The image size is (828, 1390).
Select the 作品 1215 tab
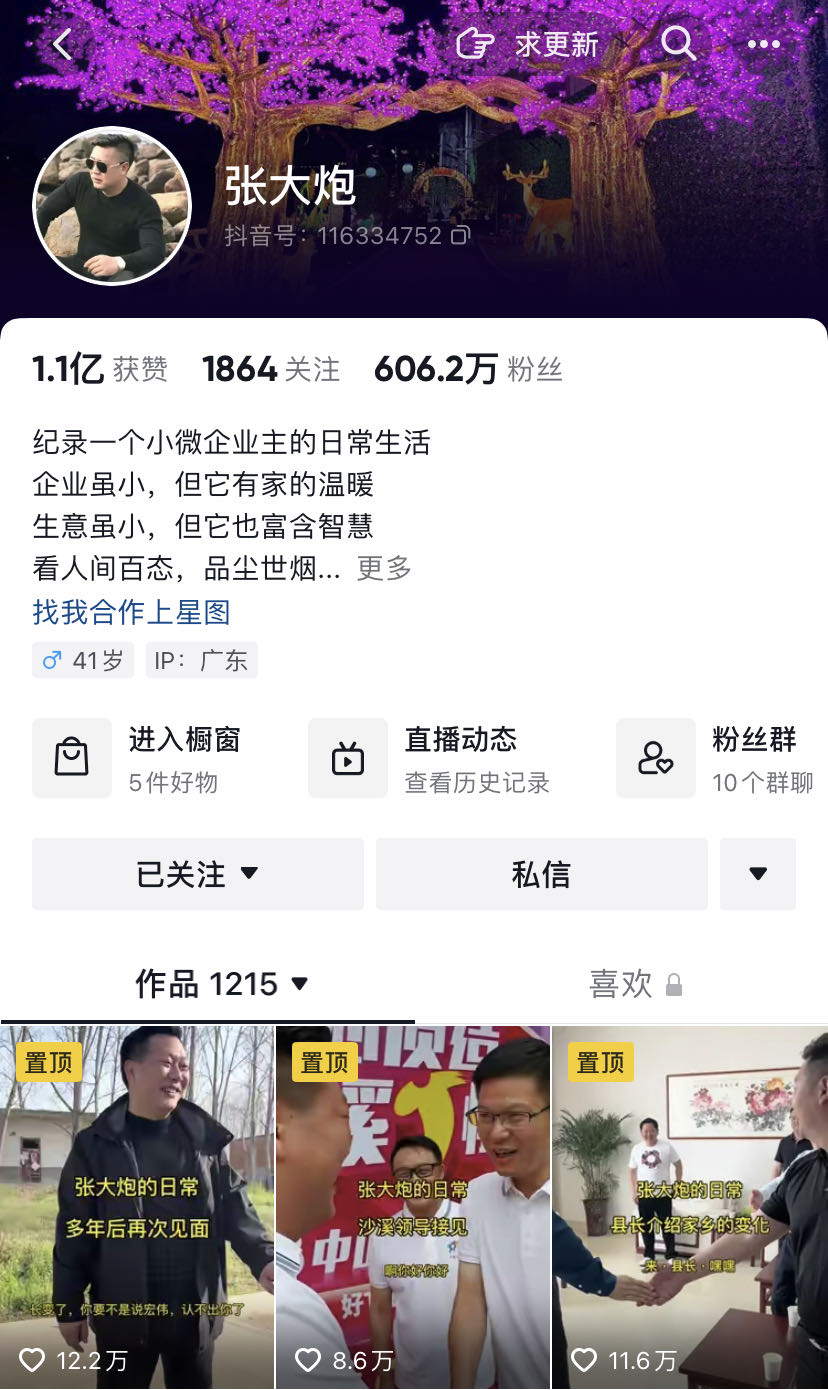(222, 984)
